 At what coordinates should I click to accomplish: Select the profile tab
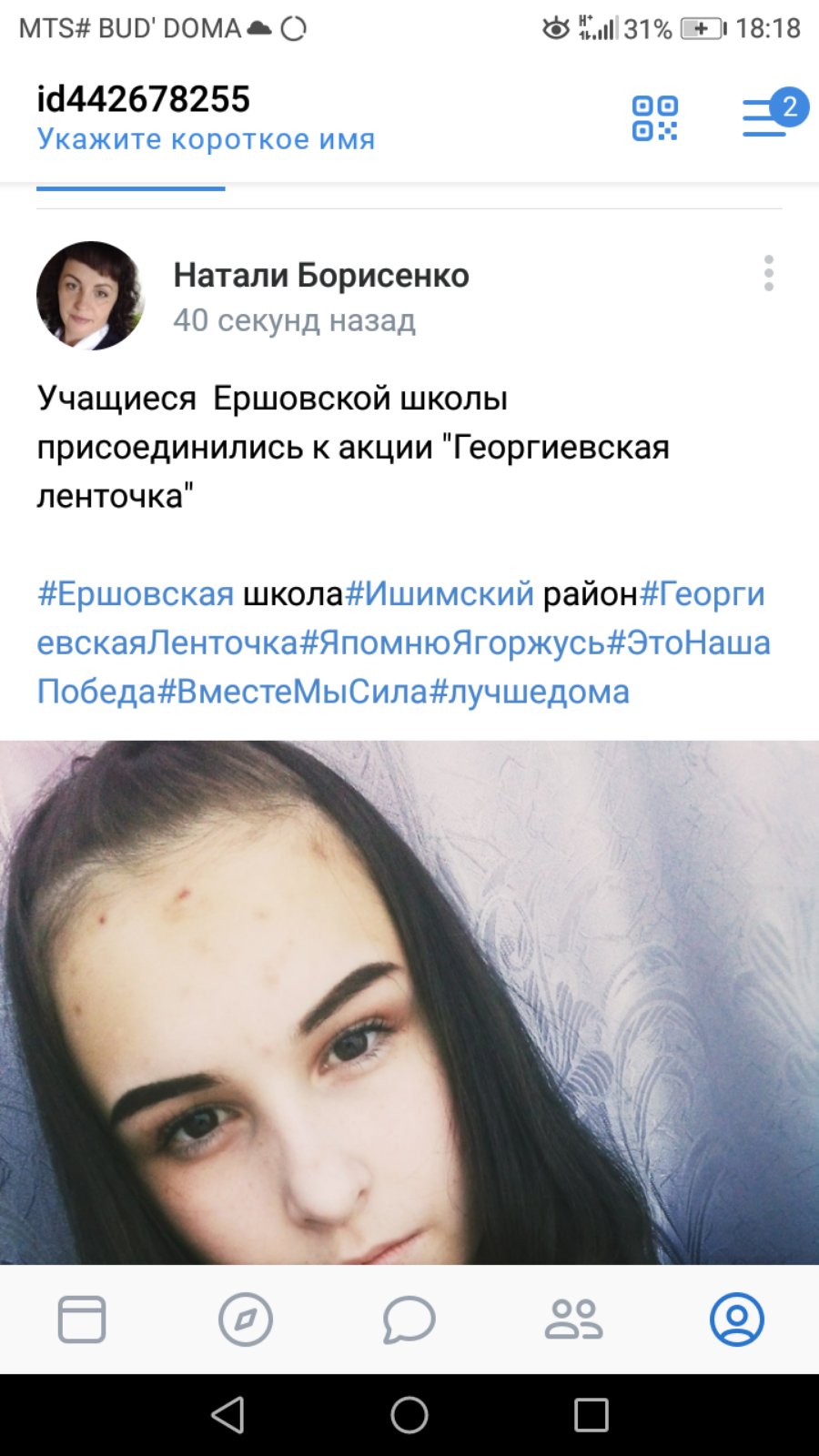click(x=737, y=1319)
